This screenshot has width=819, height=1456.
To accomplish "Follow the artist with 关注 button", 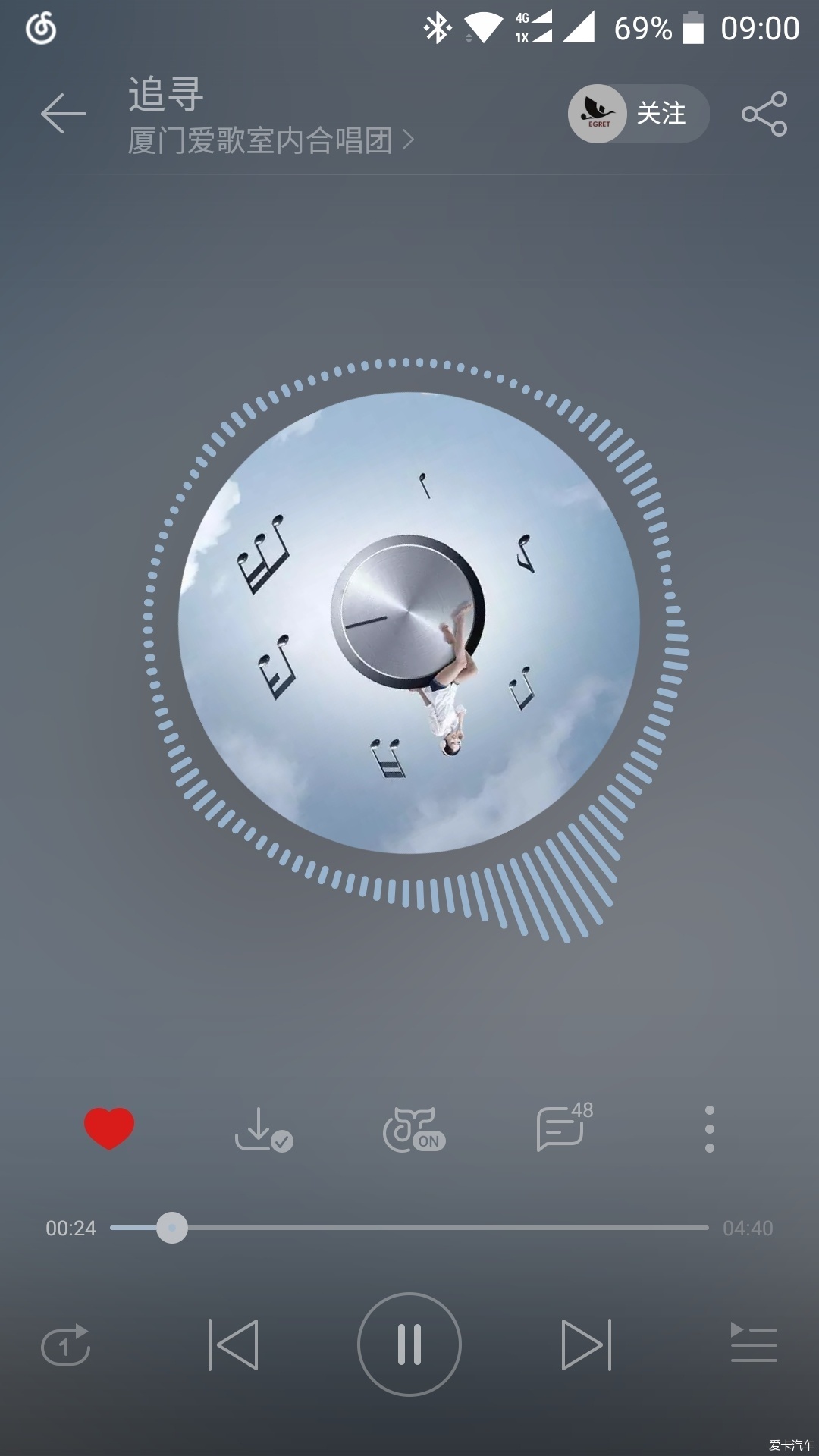I will point(639,114).
